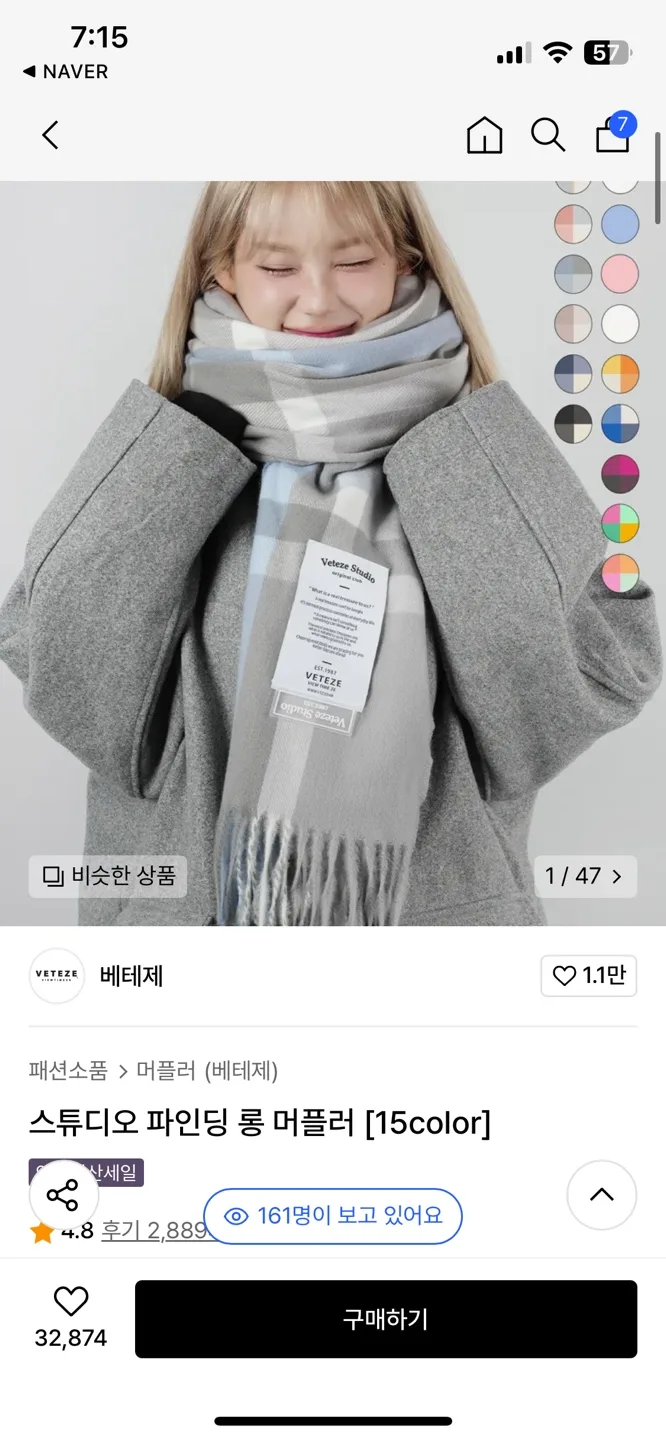Image resolution: width=666 pixels, height=1440 pixels.
Task: Open the 1 / 47 image counter
Action: click(x=585, y=876)
